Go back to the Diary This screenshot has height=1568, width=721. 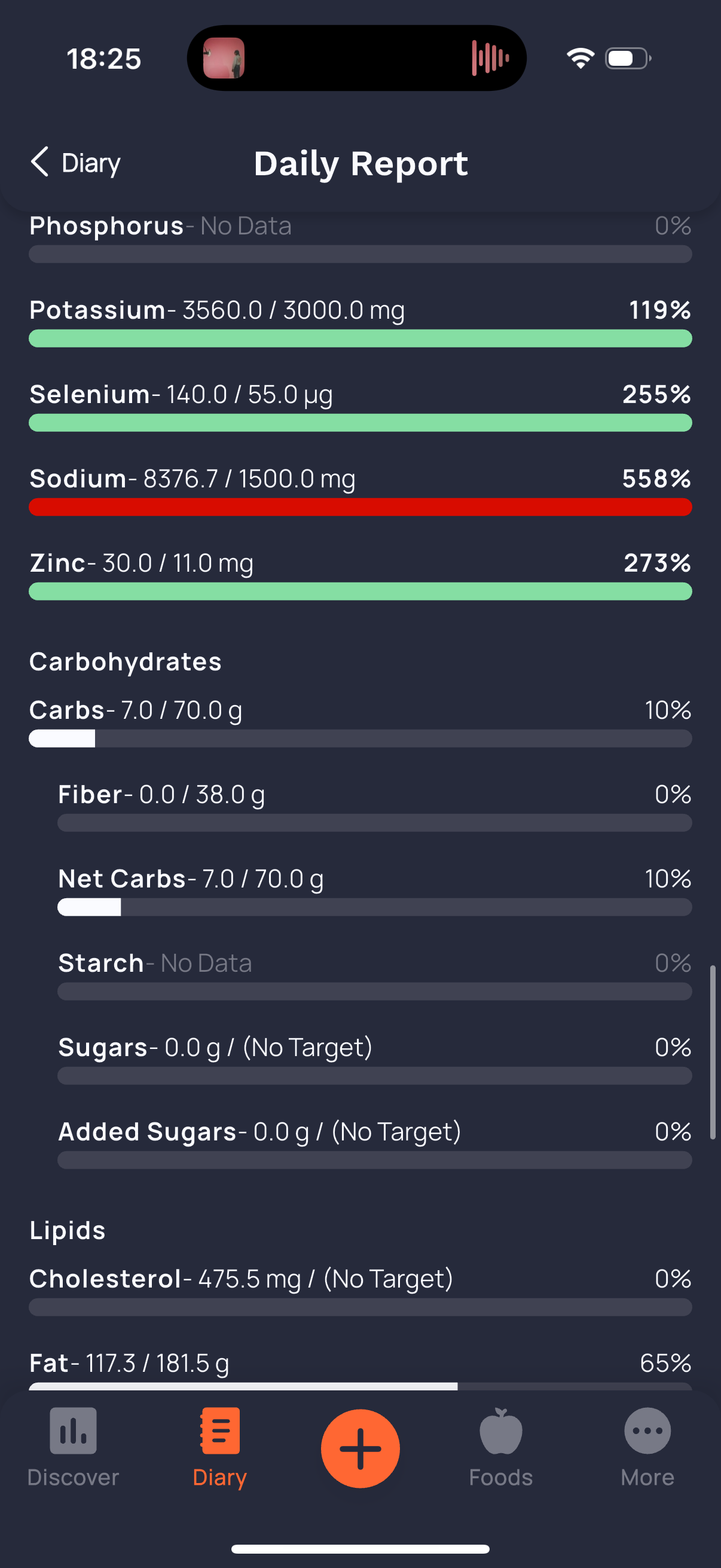click(75, 163)
